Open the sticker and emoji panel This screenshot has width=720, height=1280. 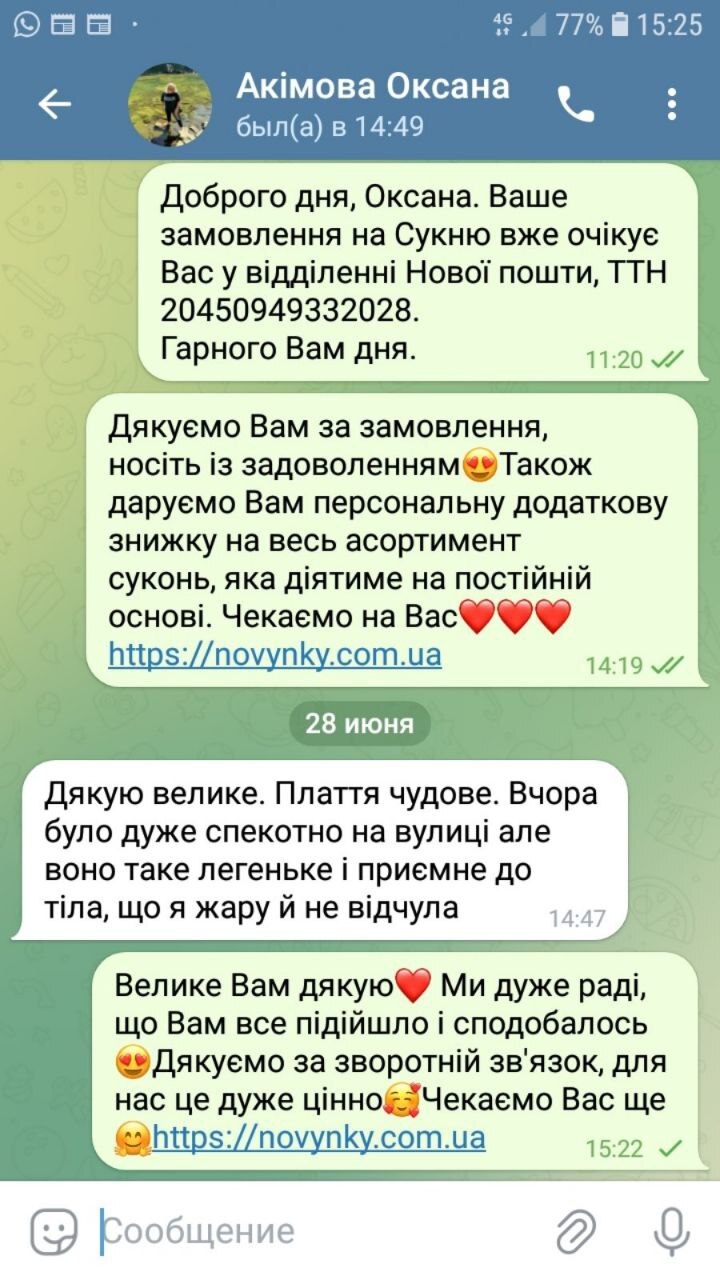click(53, 1231)
